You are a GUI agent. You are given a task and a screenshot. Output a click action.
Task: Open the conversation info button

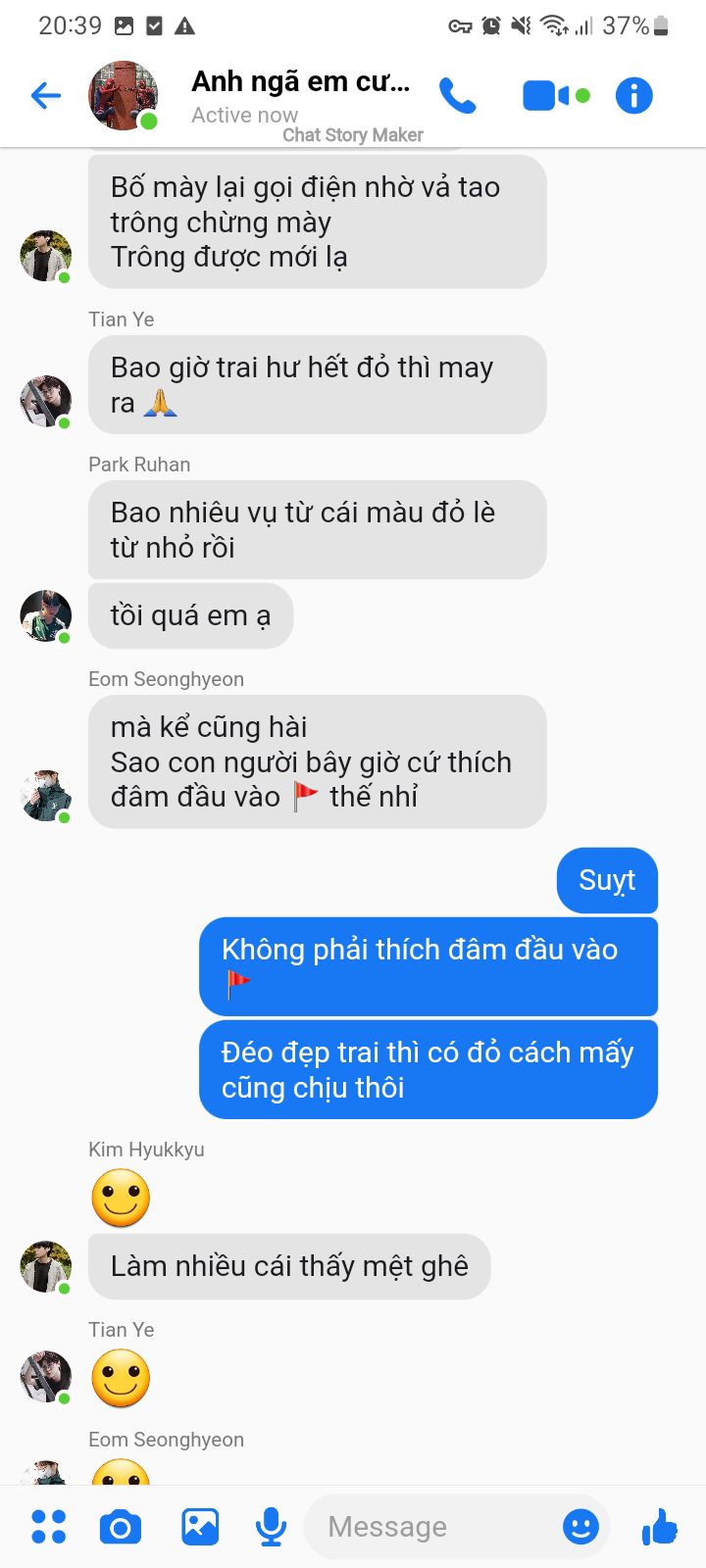point(633,95)
